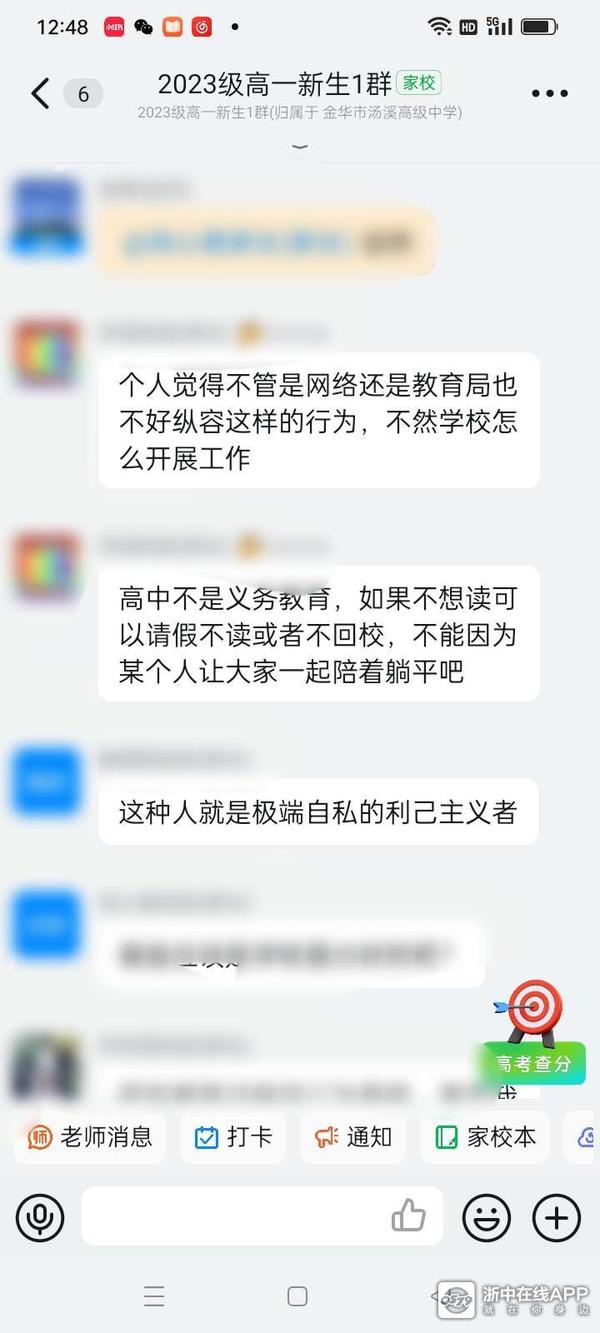Open the 打卡 check-in shortcut
Viewport: 600px width, 1333px height.
click(x=234, y=1137)
